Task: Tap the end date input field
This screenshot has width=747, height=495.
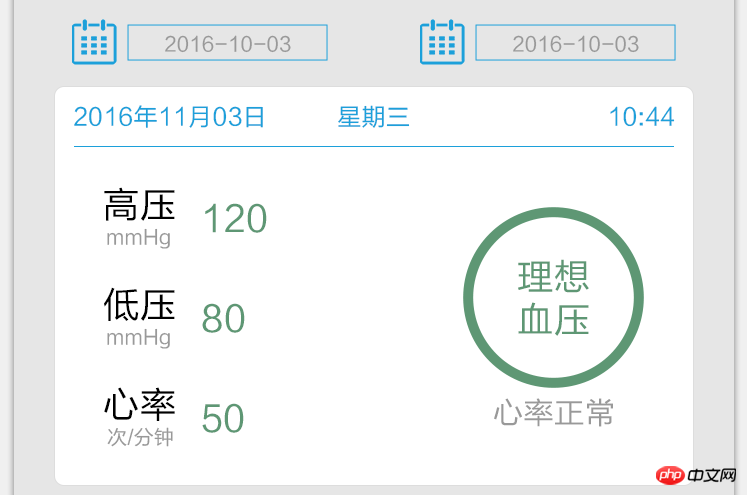Action: [x=575, y=43]
